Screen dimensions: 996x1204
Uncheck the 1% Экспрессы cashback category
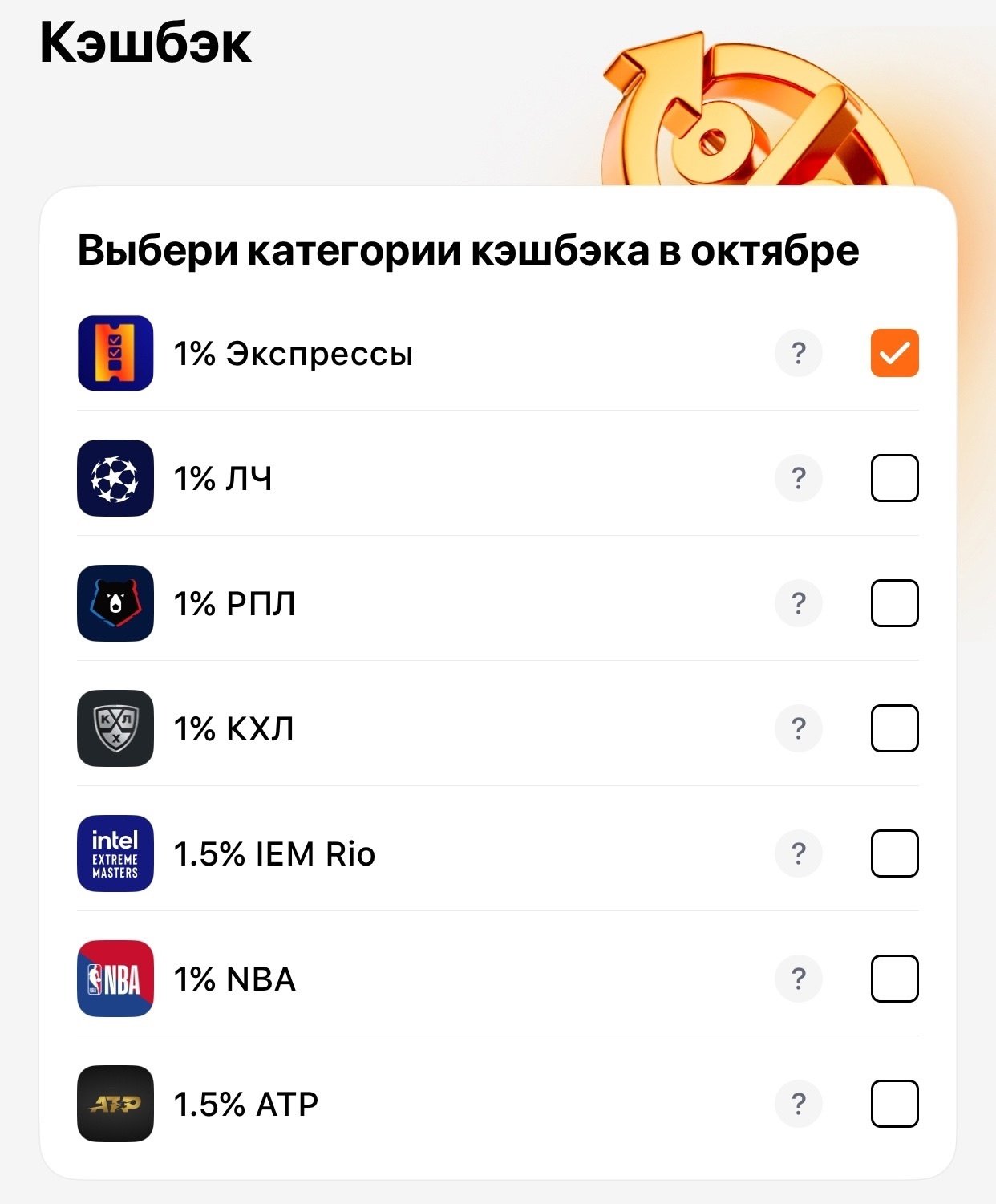[894, 353]
